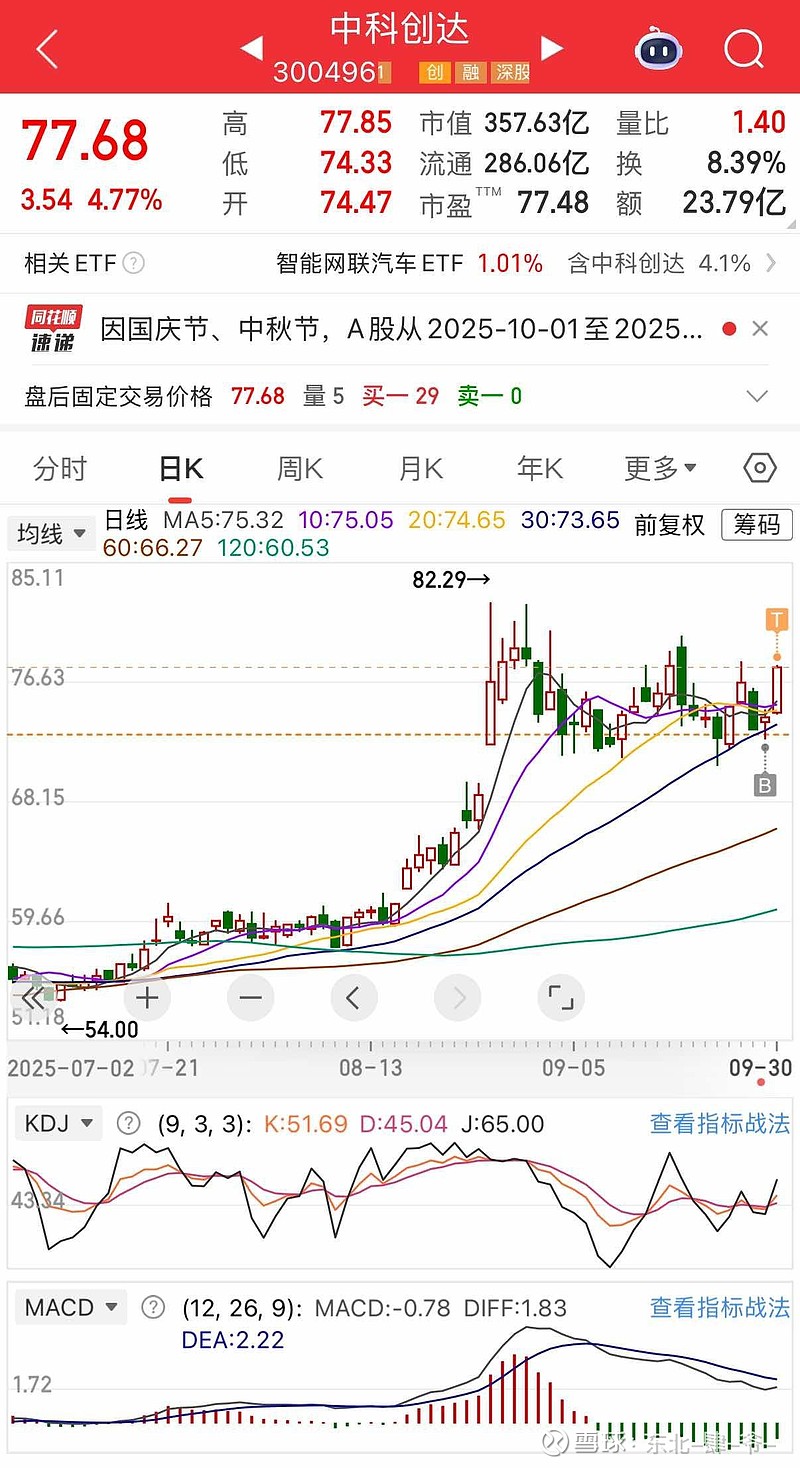Switch to the previous stock
The height and width of the screenshot is (1468, 800).
251,48
